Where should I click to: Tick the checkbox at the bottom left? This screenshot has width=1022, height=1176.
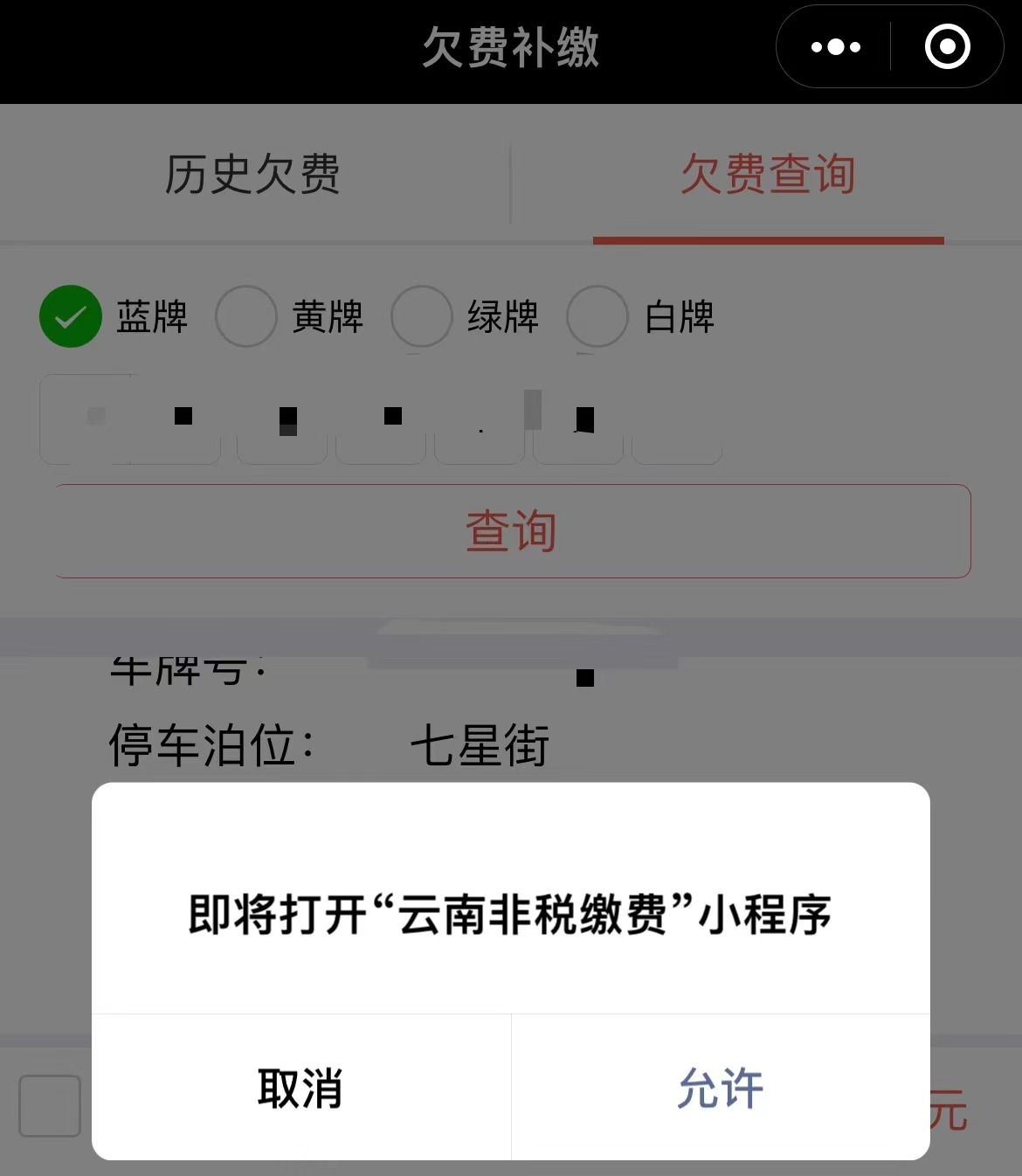50,1105
